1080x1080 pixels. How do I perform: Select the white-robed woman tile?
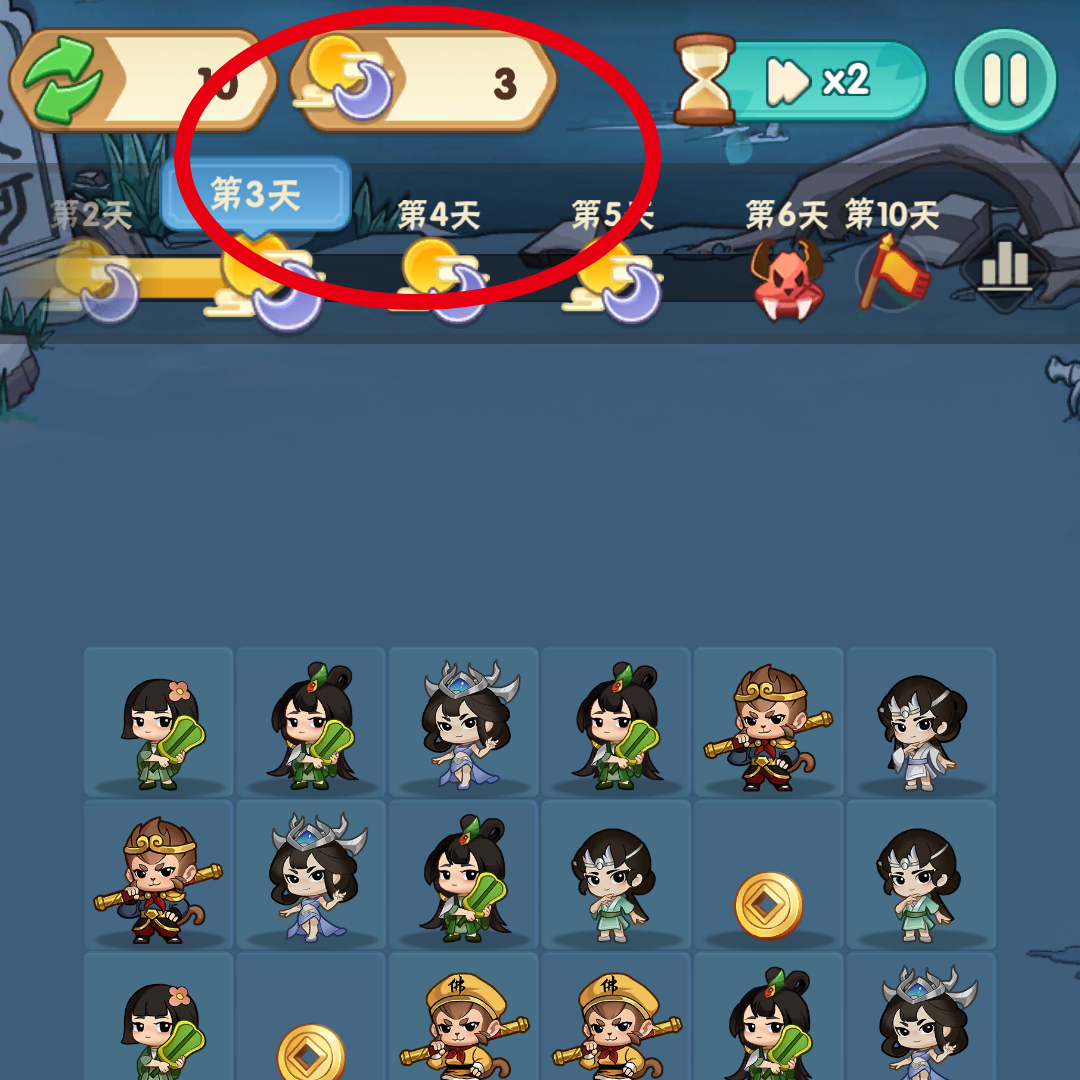click(921, 723)
